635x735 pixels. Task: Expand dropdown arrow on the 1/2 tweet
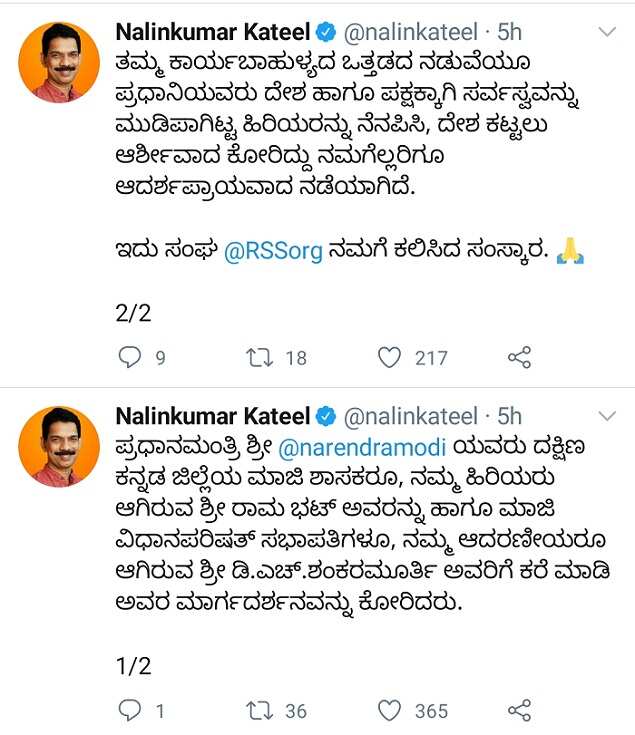point(606,414)
